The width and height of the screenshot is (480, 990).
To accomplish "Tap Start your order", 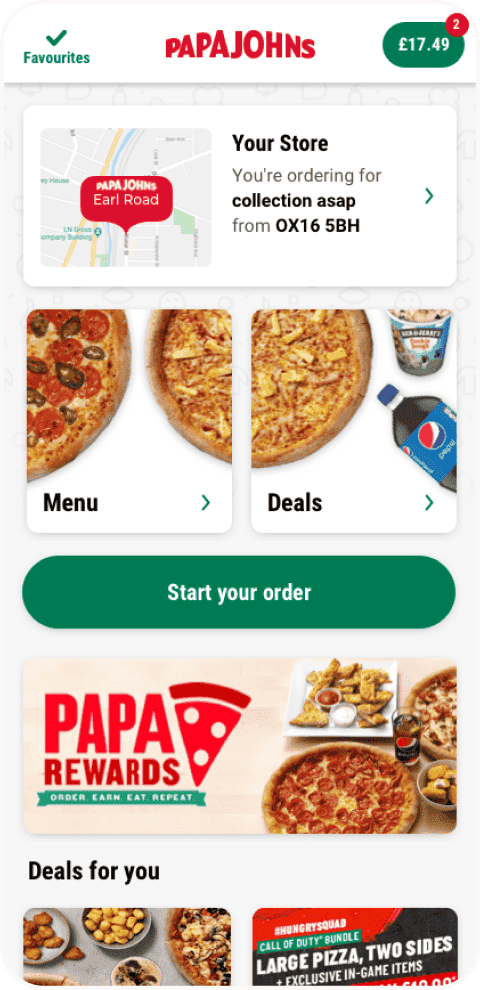I will (239, 592).
